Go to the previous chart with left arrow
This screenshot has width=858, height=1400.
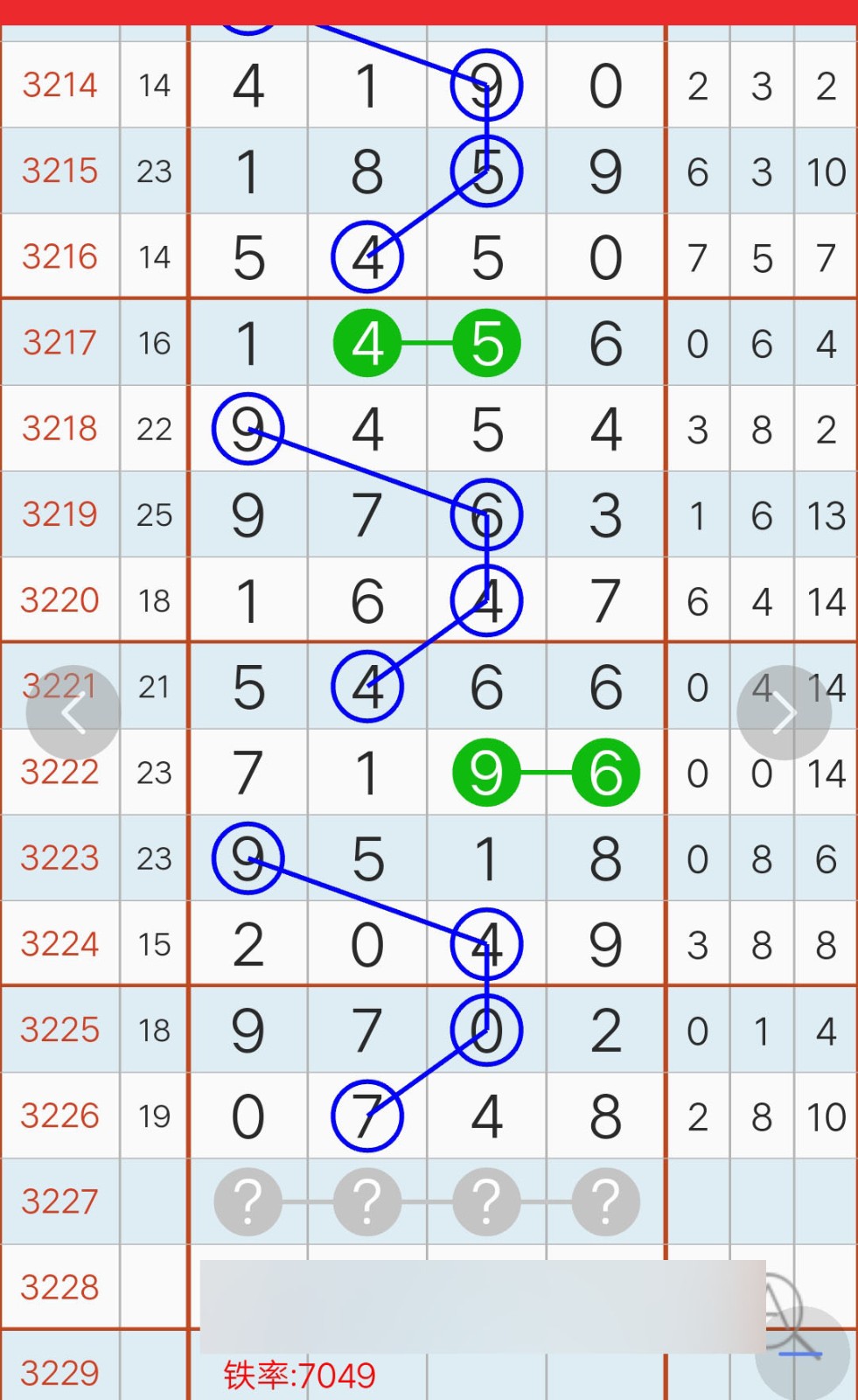[73, 713]
